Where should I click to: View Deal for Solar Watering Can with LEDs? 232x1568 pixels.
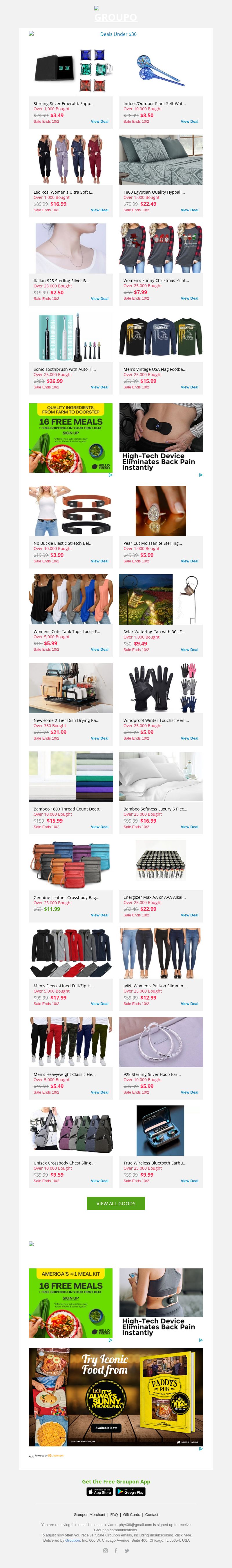[x=189, y=650]
